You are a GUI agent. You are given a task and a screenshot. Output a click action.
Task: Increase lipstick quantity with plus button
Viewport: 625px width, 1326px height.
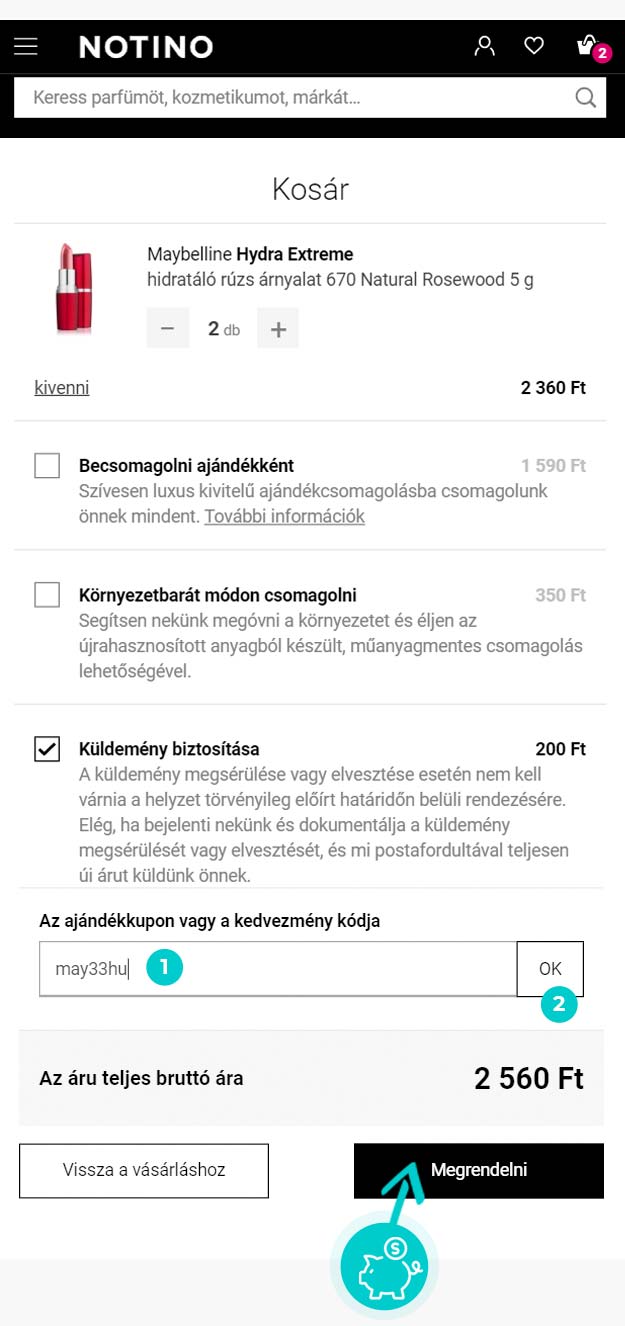point(278,329)
